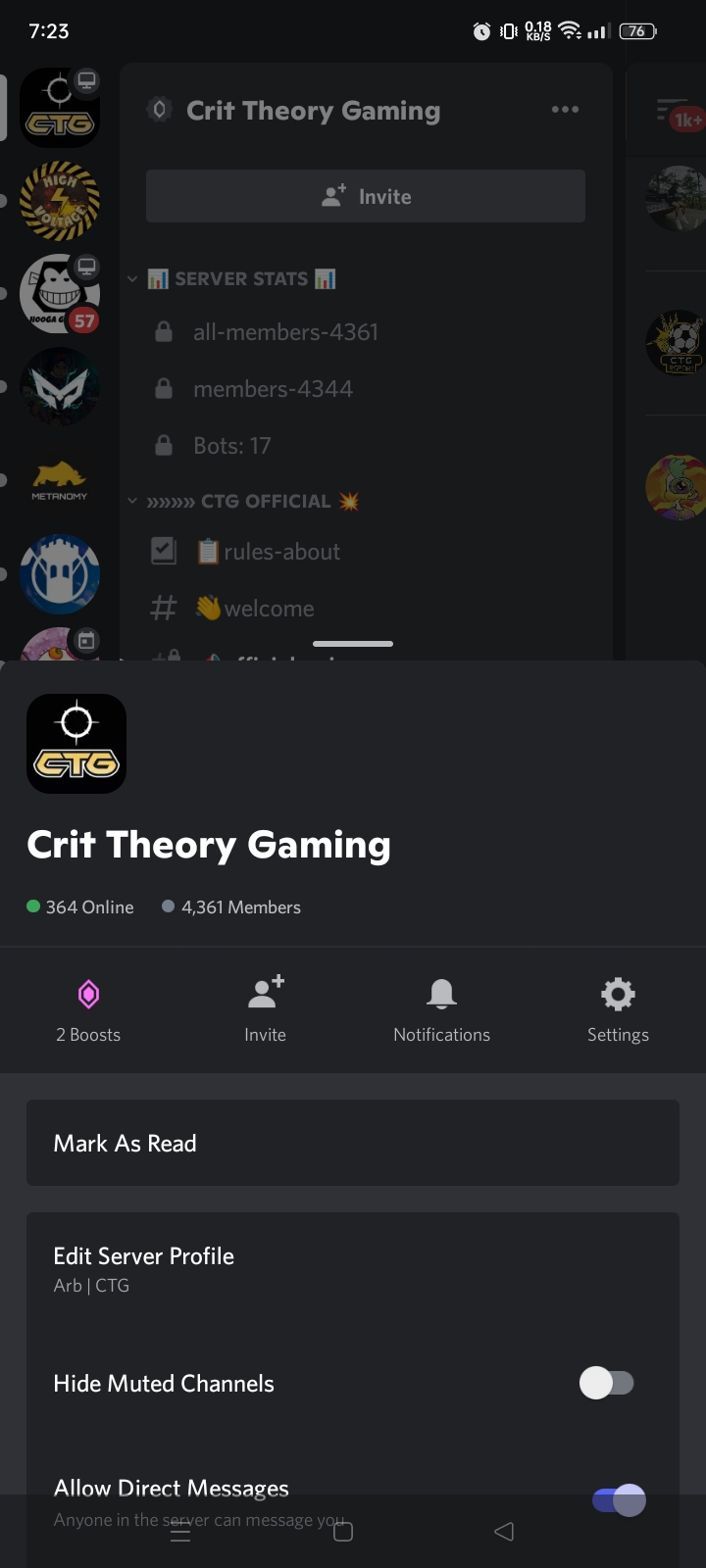Viewport: 706px width, 1568px height.
Task: Open the 2 Boosts option
Action: click(x=88, y=1010)
